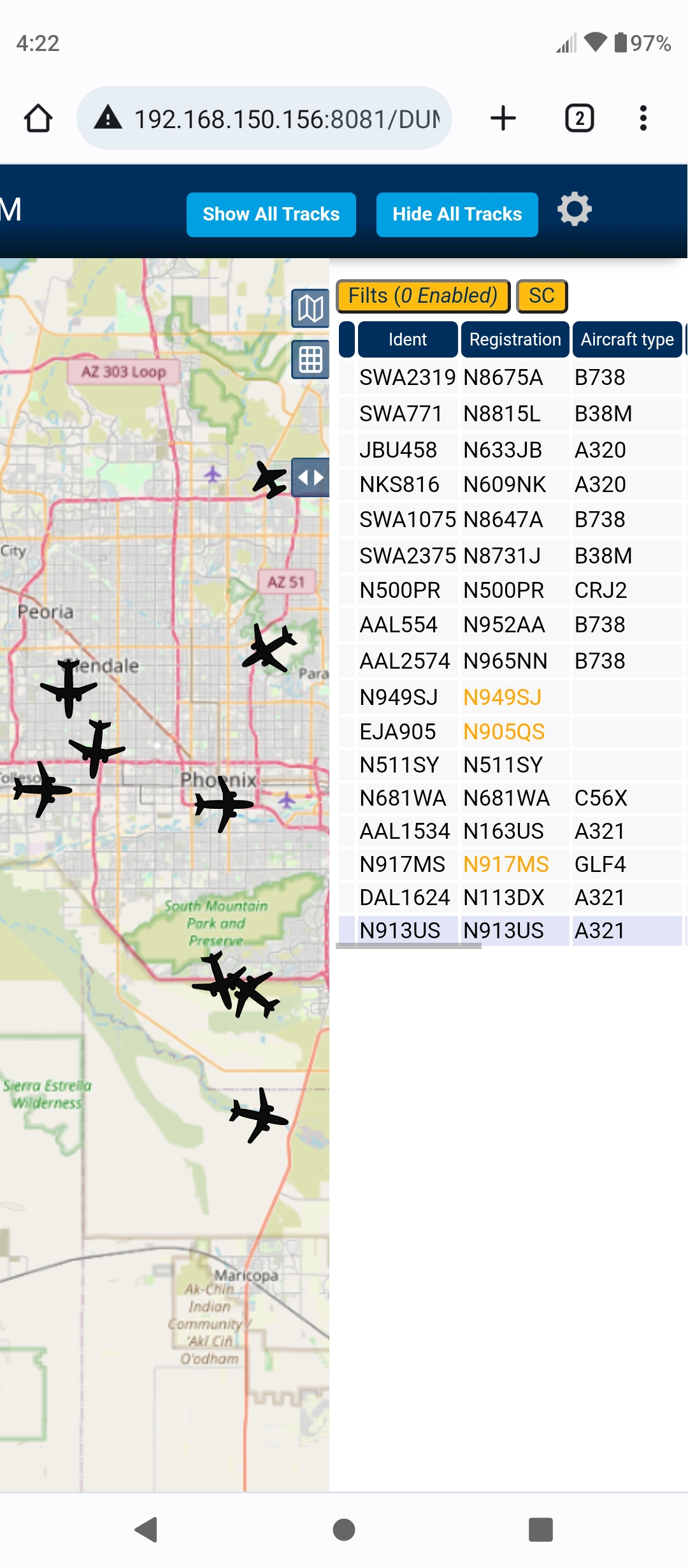Open the settings gear
688x1568 pixels.
point(574,209)
